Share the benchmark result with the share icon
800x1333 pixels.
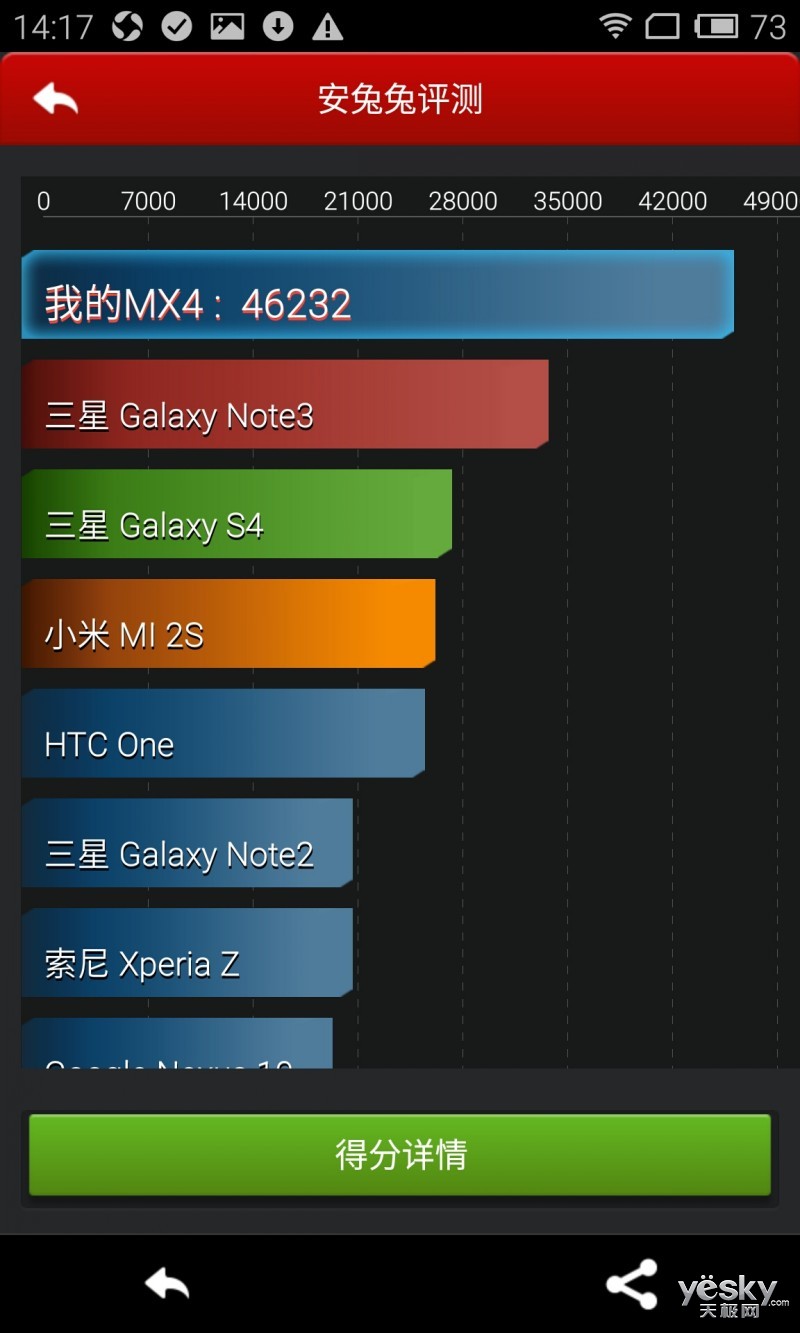632,1284
